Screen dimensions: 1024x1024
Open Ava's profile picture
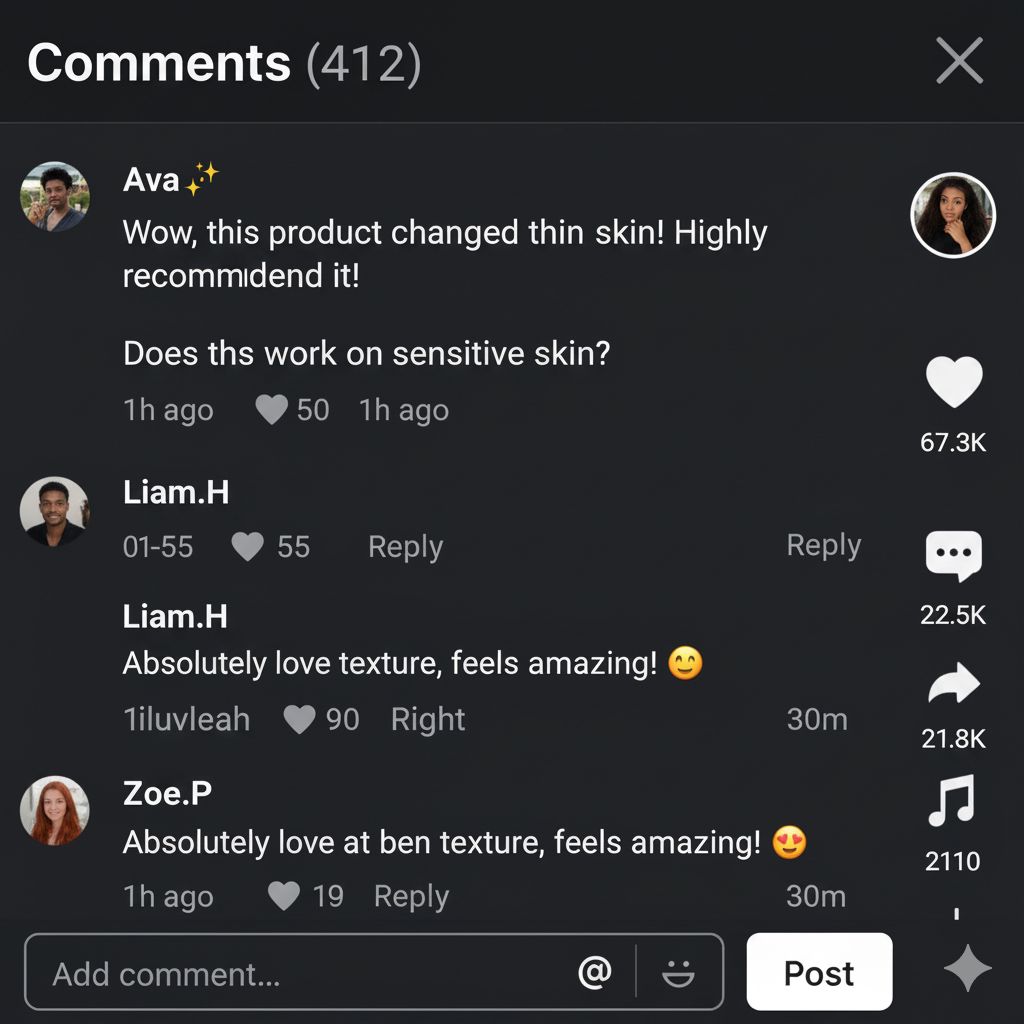coord(54,197)
